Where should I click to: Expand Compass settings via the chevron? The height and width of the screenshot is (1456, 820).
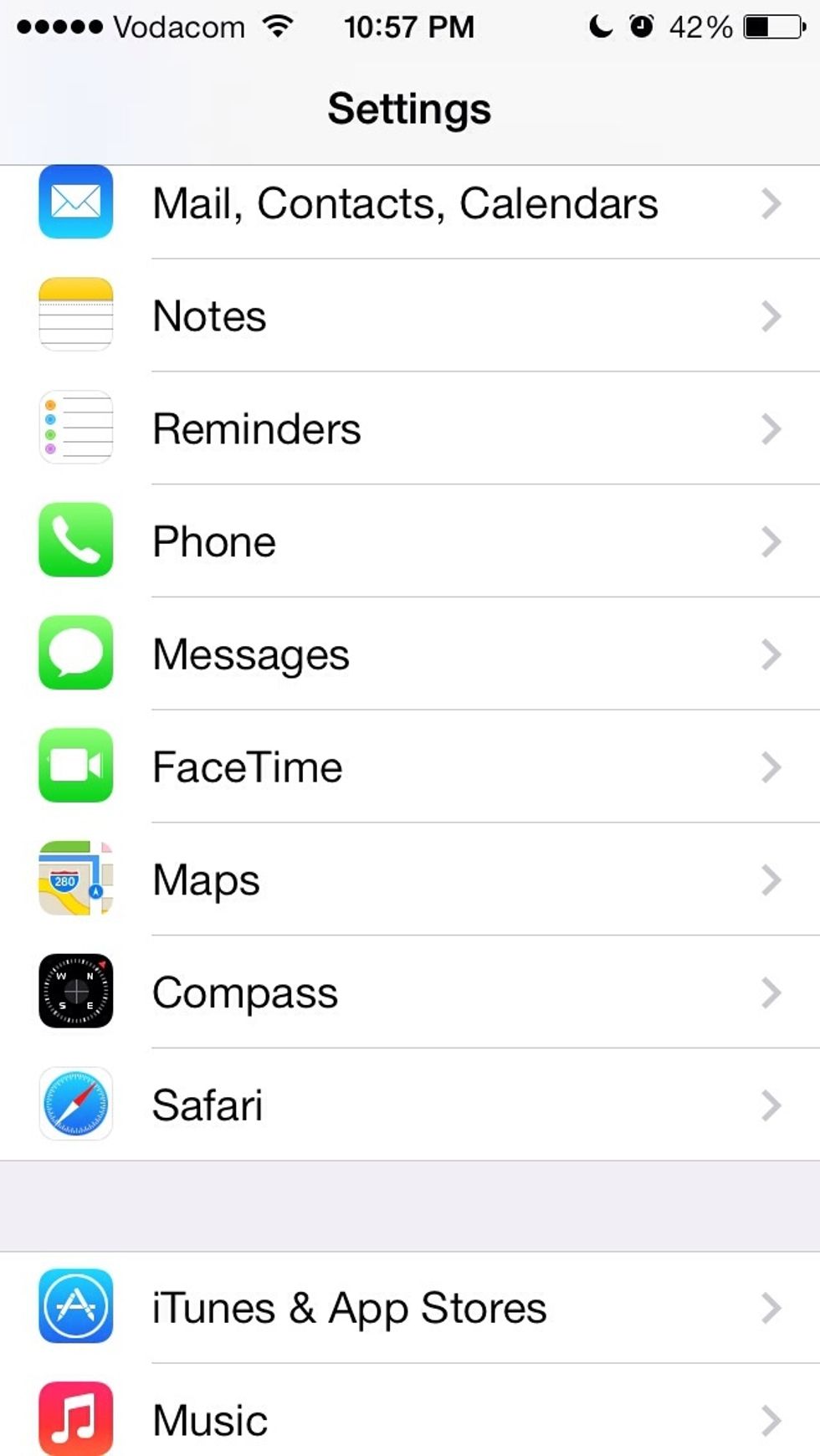[771, 992]
